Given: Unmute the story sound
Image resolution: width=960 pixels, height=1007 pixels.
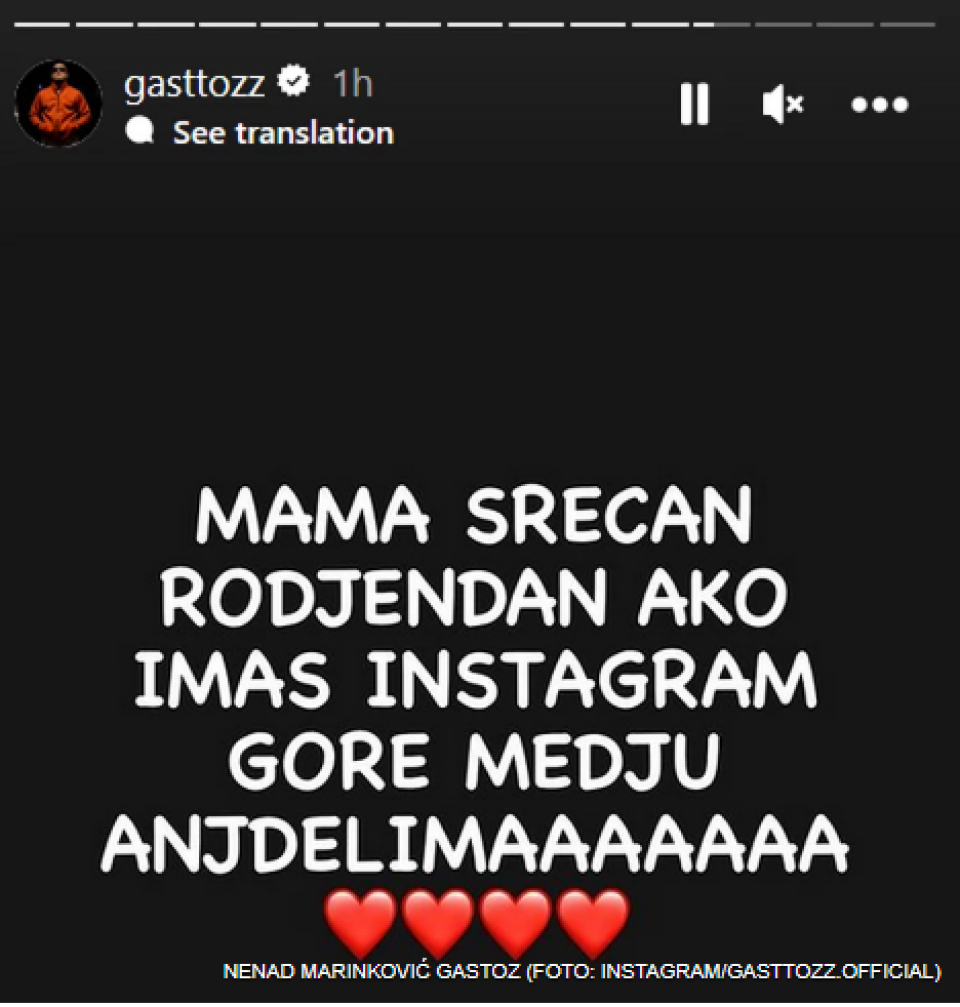Looking at the screenshot, I should coord(783,104).
